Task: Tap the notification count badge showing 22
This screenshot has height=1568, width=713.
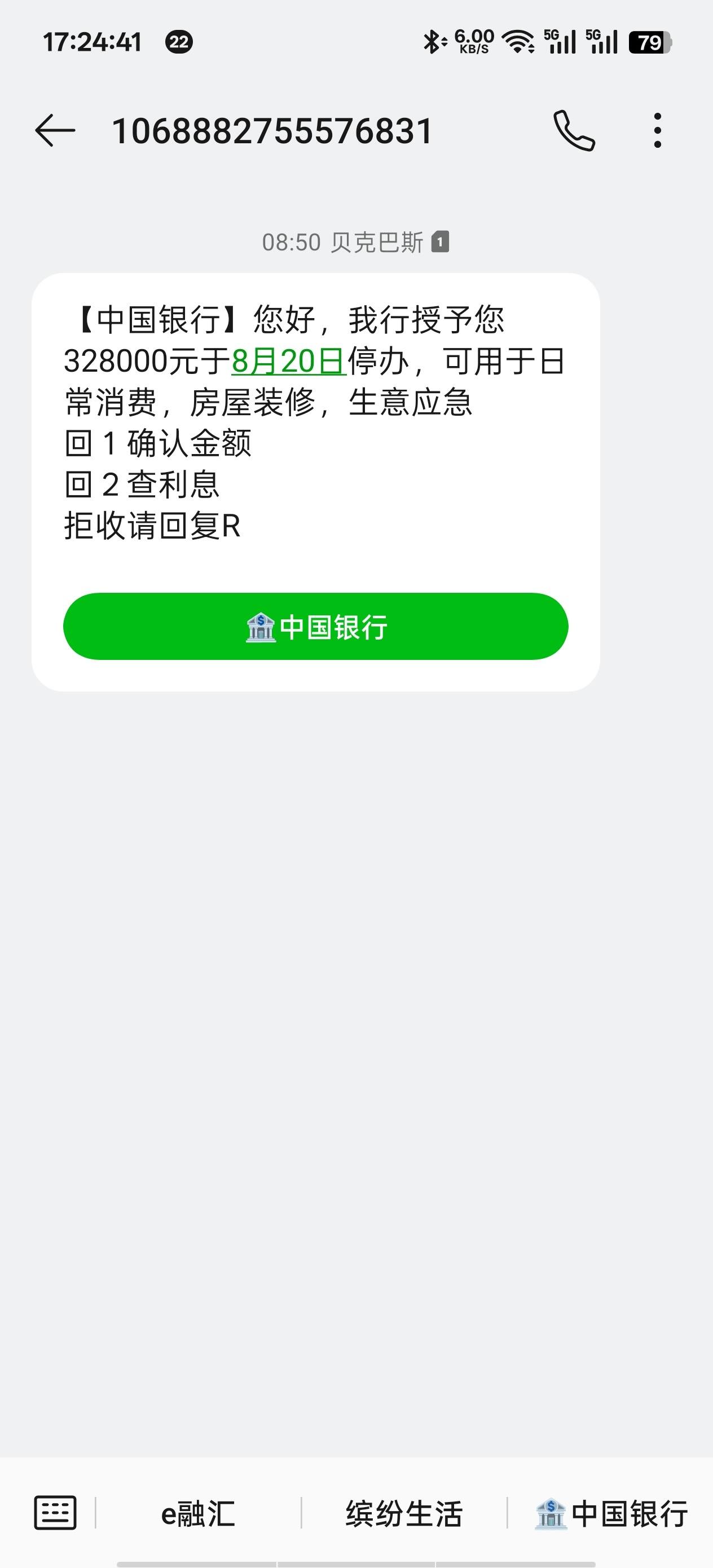Action: (179, 42)
